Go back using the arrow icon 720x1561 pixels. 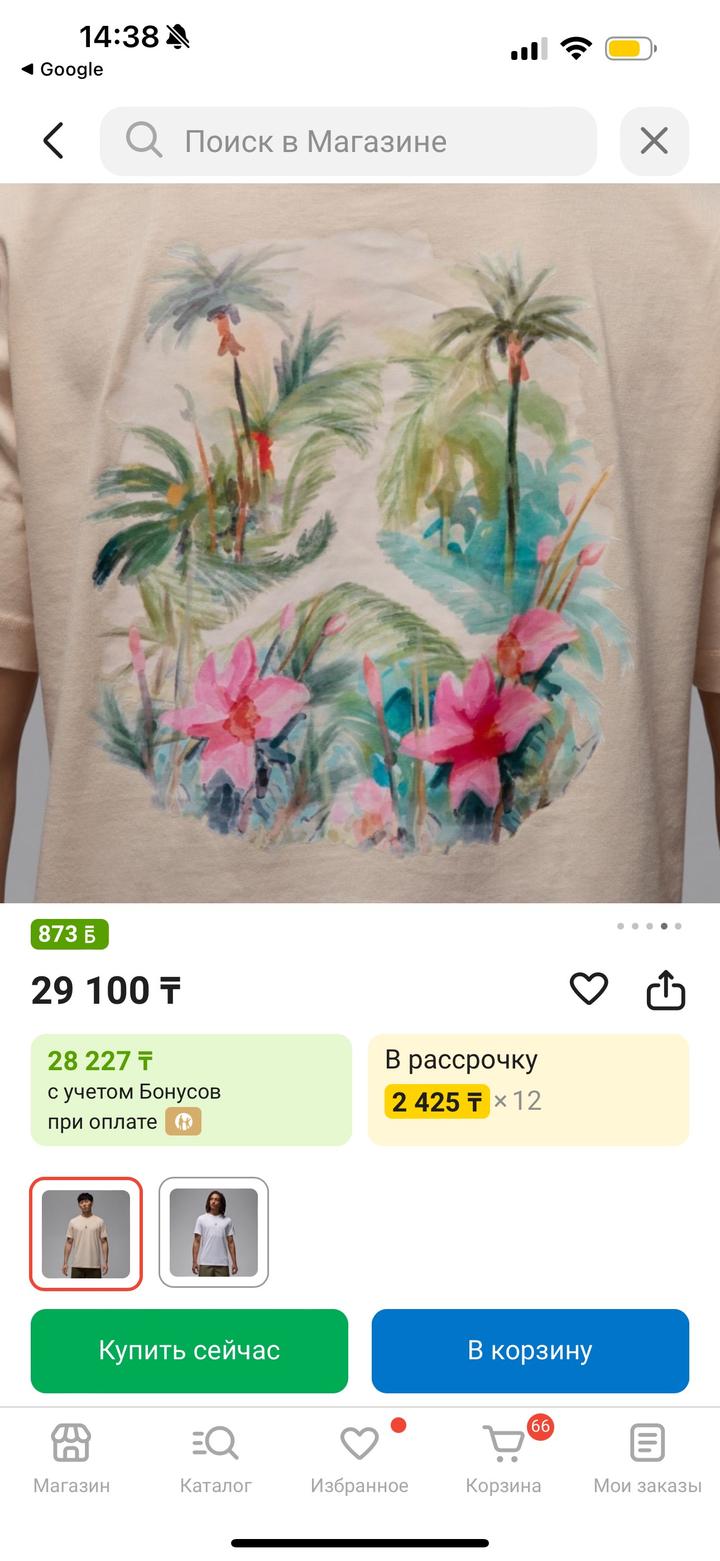pos(53,141)
